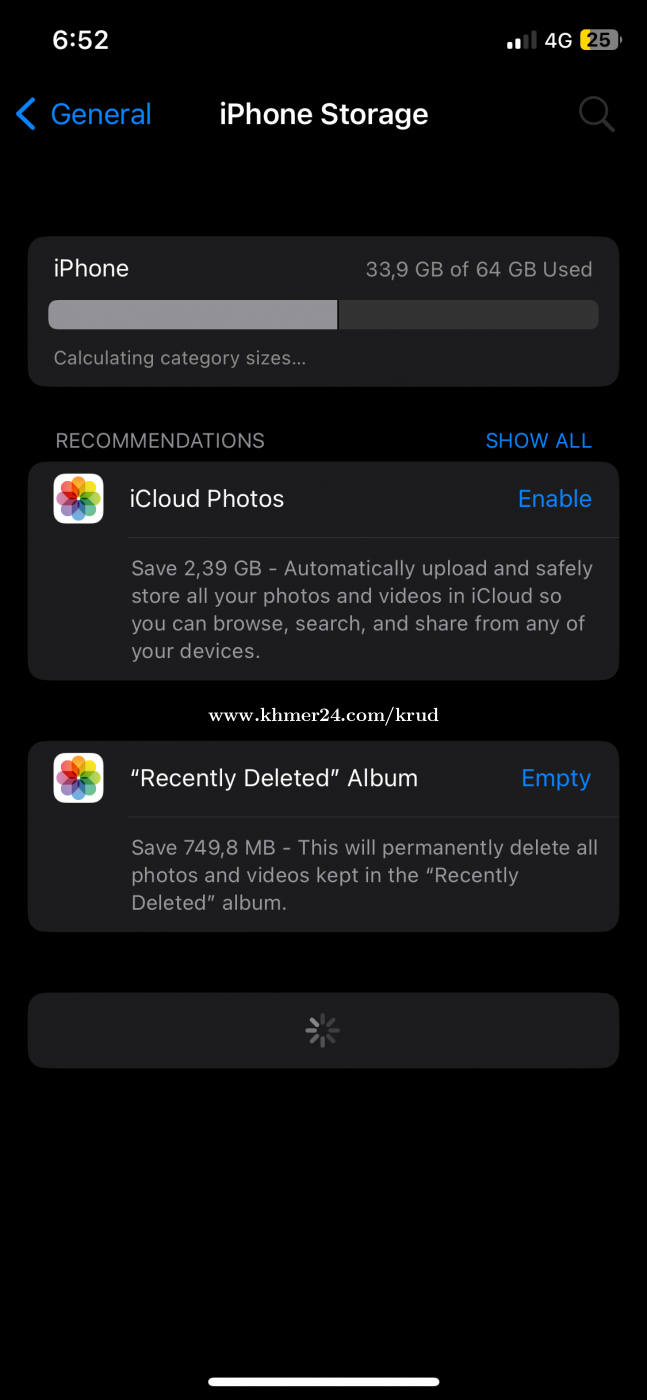Enable iCloud Photos
This screenshot has width=647, height=1400.
554,499
